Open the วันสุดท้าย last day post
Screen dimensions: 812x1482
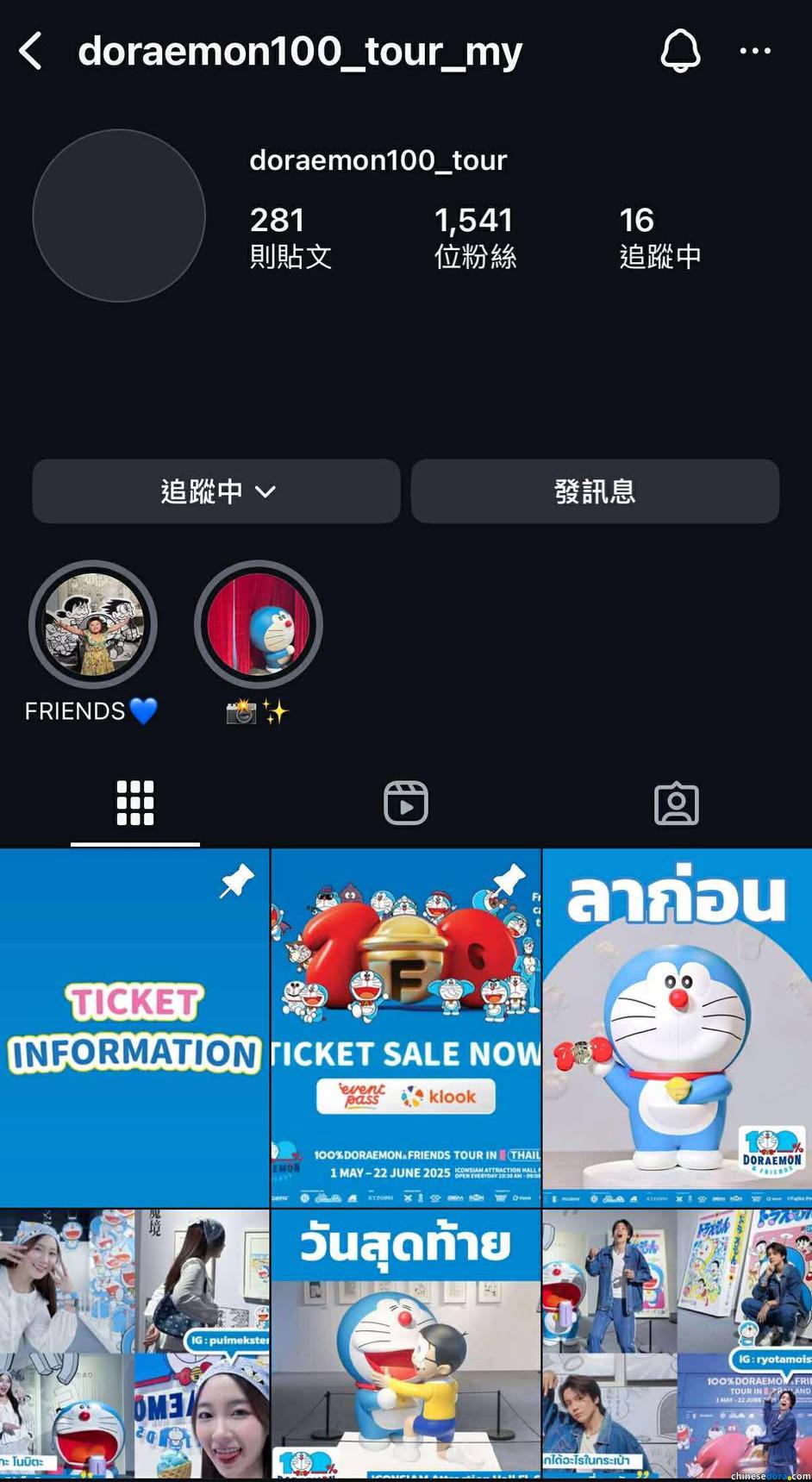(x=406, y=1343)
